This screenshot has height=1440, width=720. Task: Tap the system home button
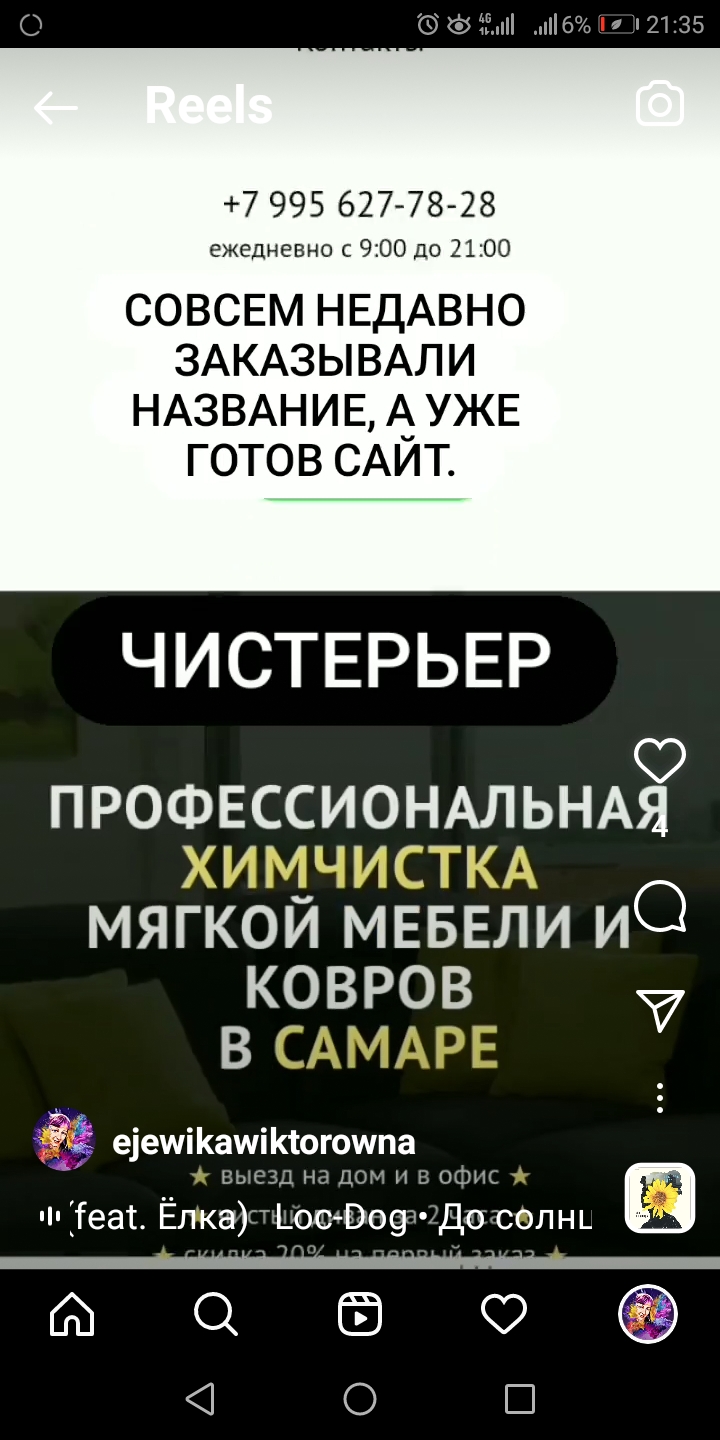pos(360,1399)
